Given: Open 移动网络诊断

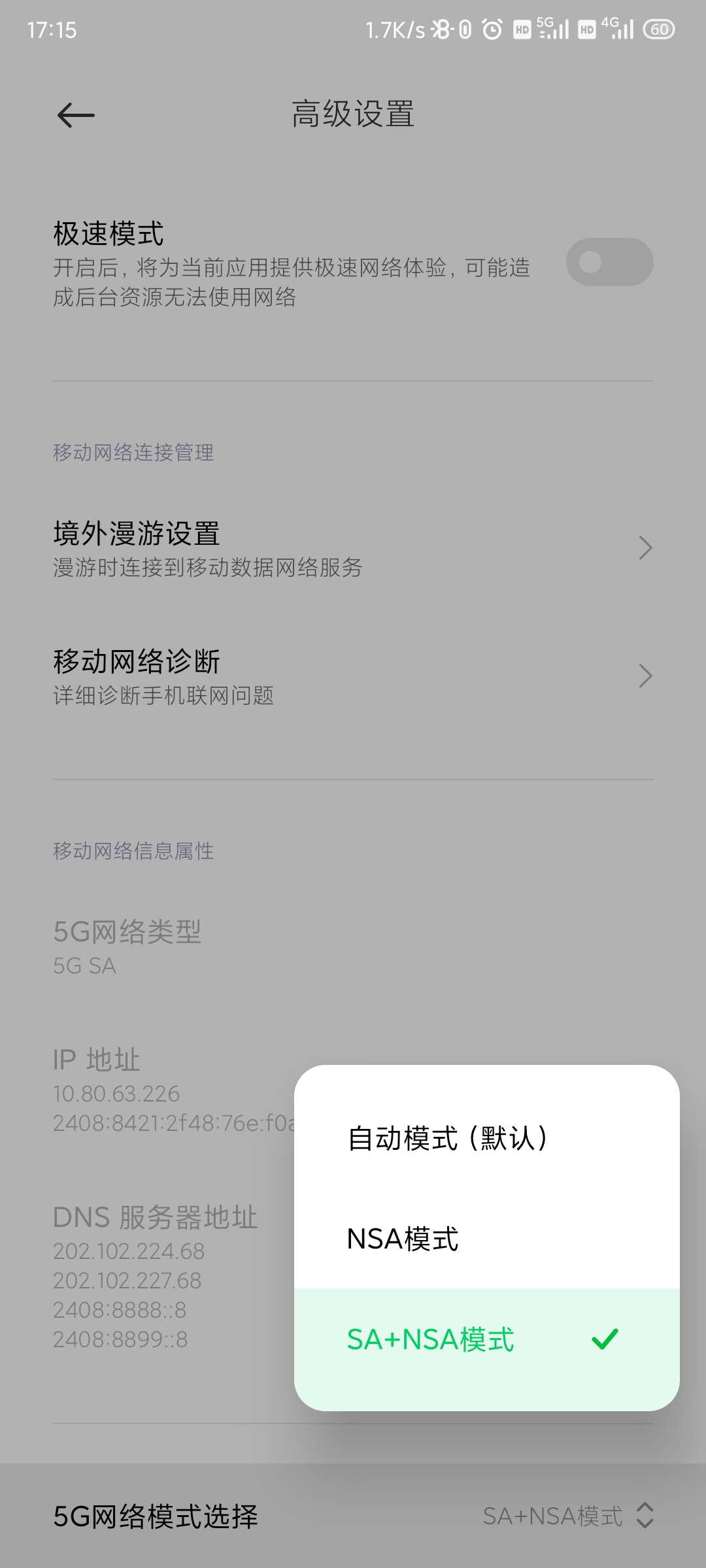Looking at the screenshot, I should pos(353,677).
